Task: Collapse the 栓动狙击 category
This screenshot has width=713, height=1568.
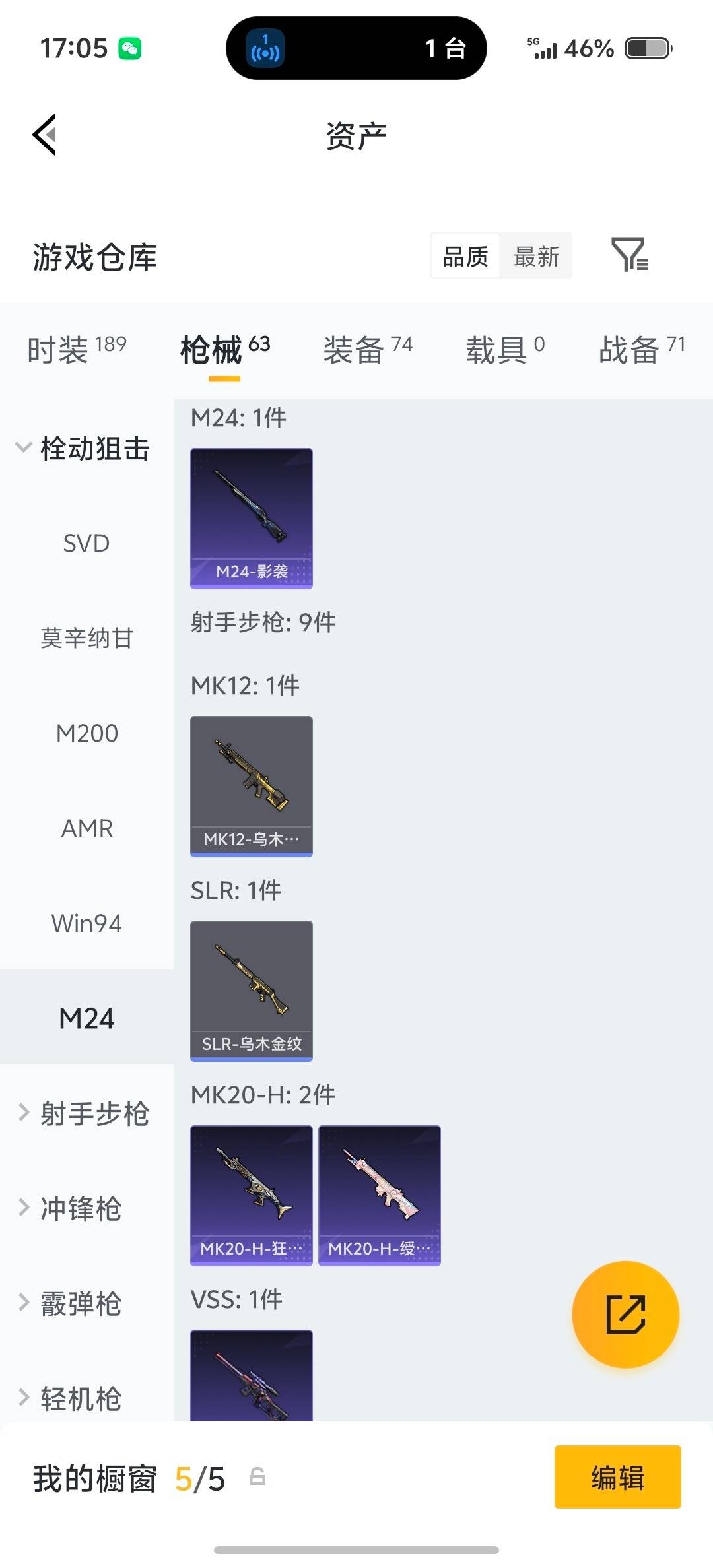Action: click(x=86, y=447)
